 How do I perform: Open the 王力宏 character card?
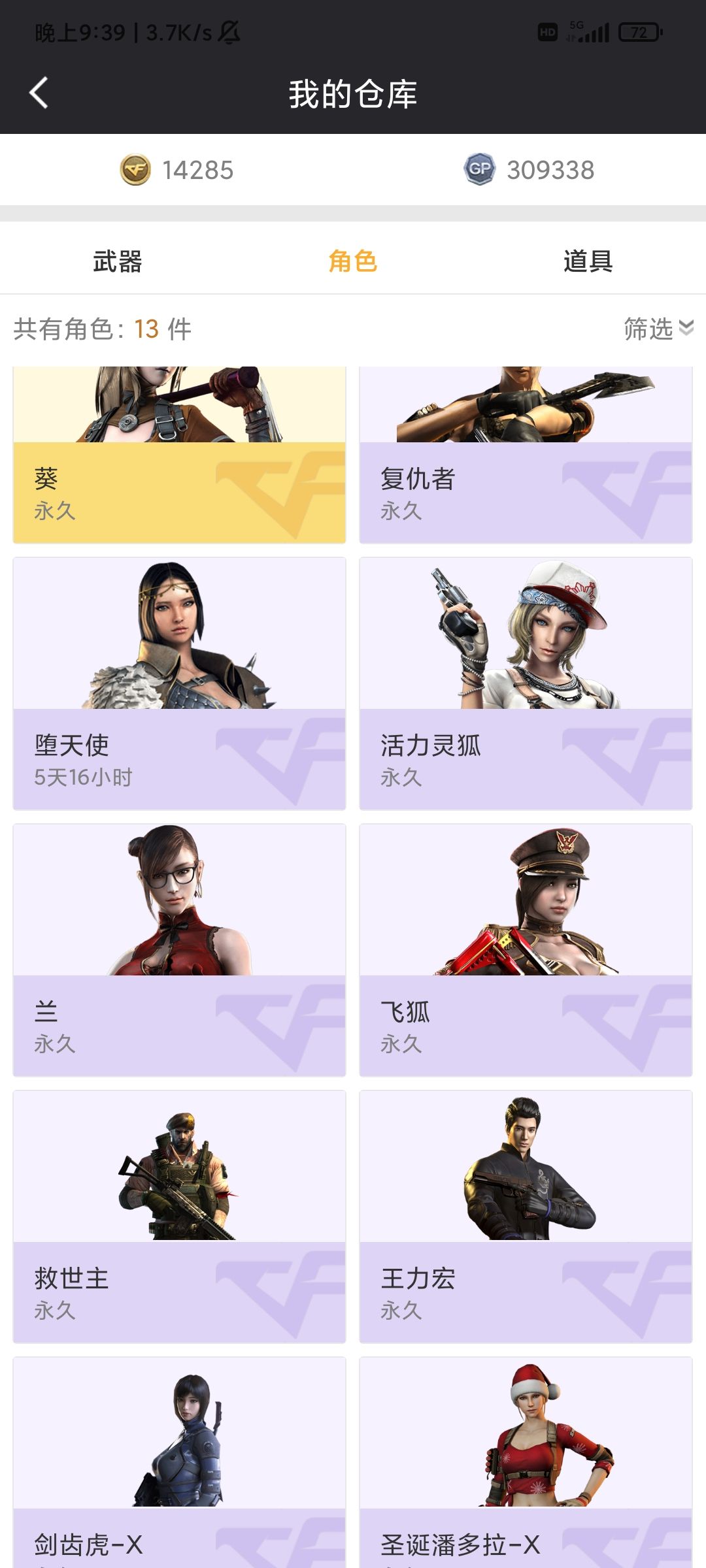526,1216
